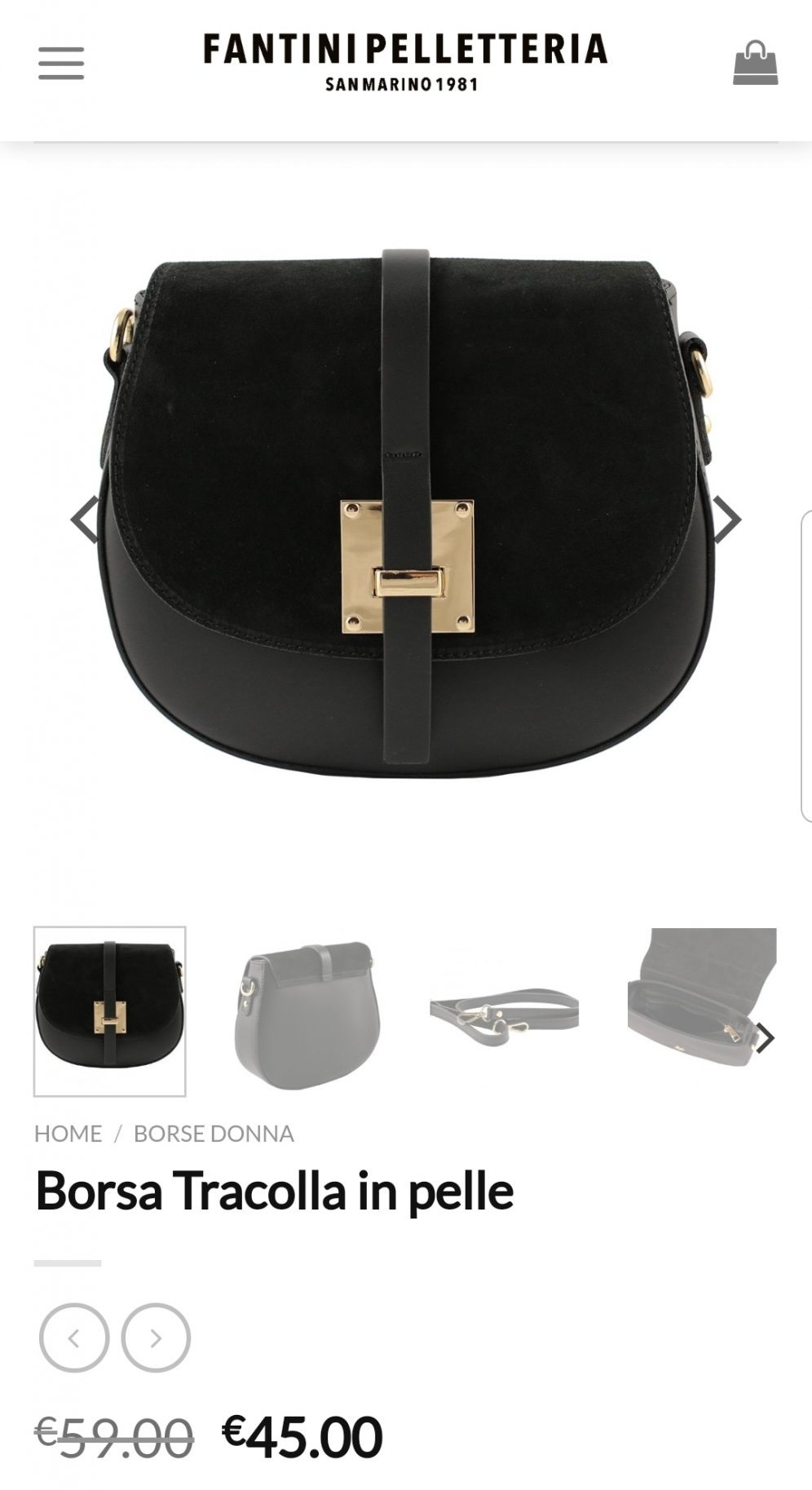
Task: Go to the HOME breadcrumb
Action: coord(68,1134)
